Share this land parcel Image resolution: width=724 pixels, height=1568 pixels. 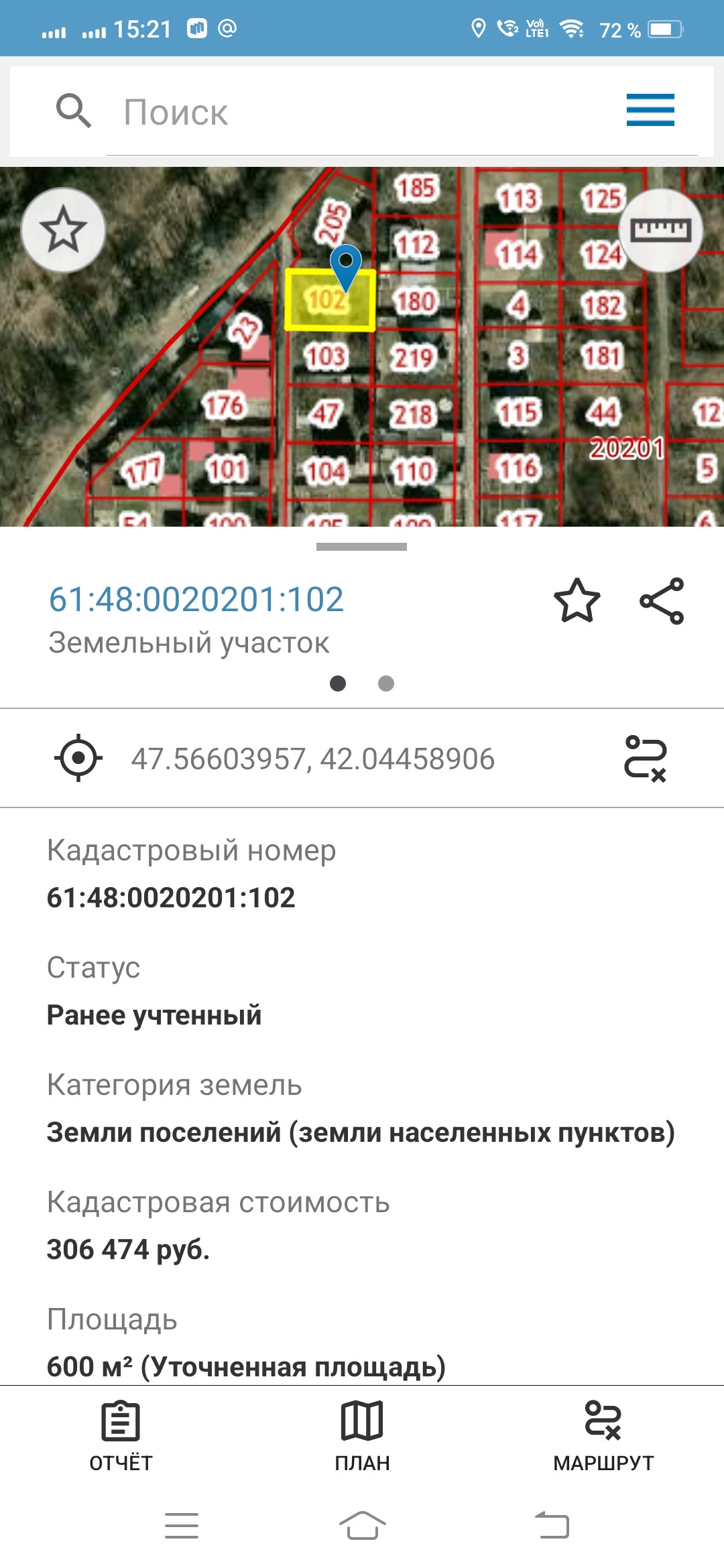(x=662, y=601)
